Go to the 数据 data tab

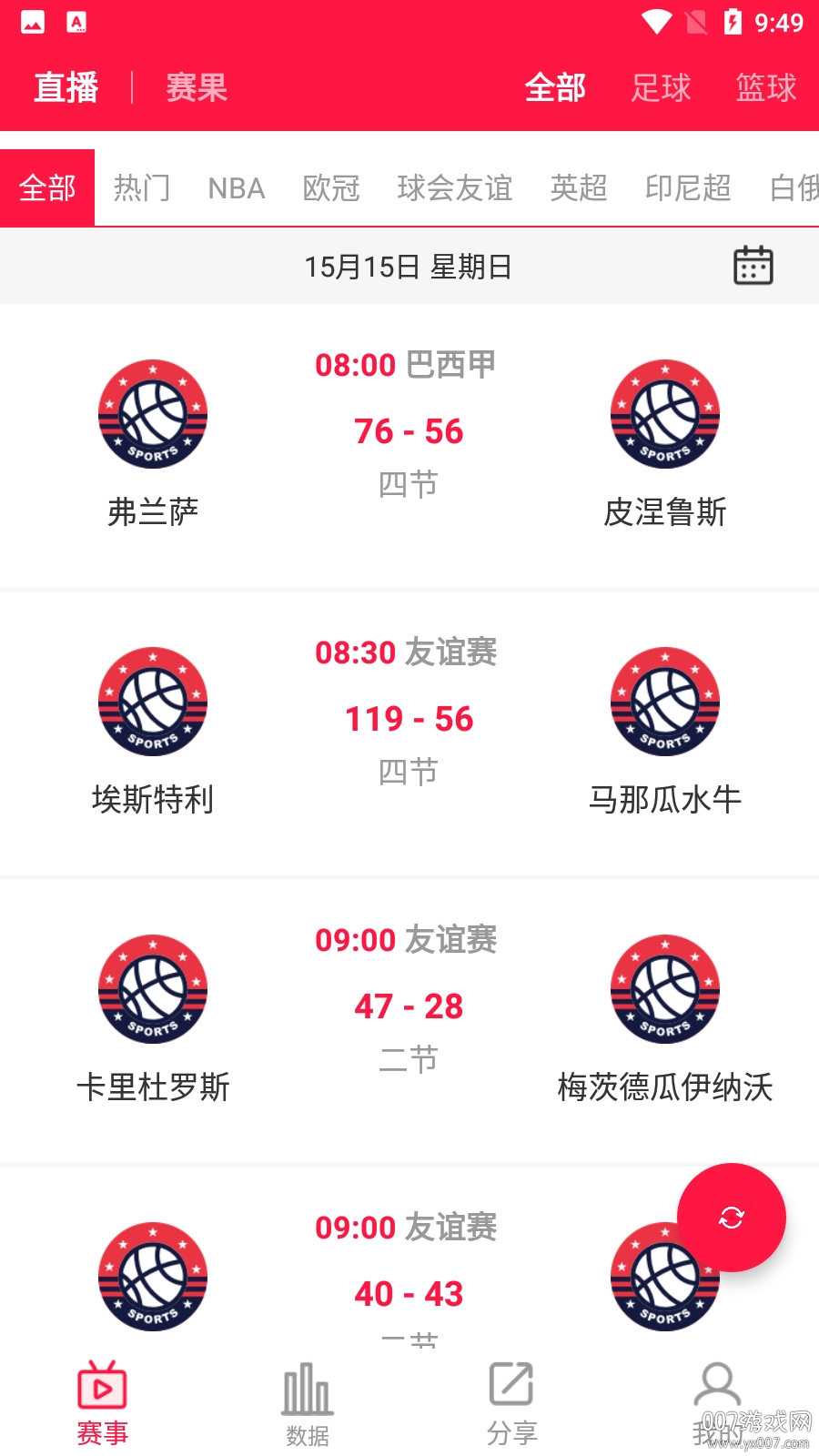click(307, 1403)
